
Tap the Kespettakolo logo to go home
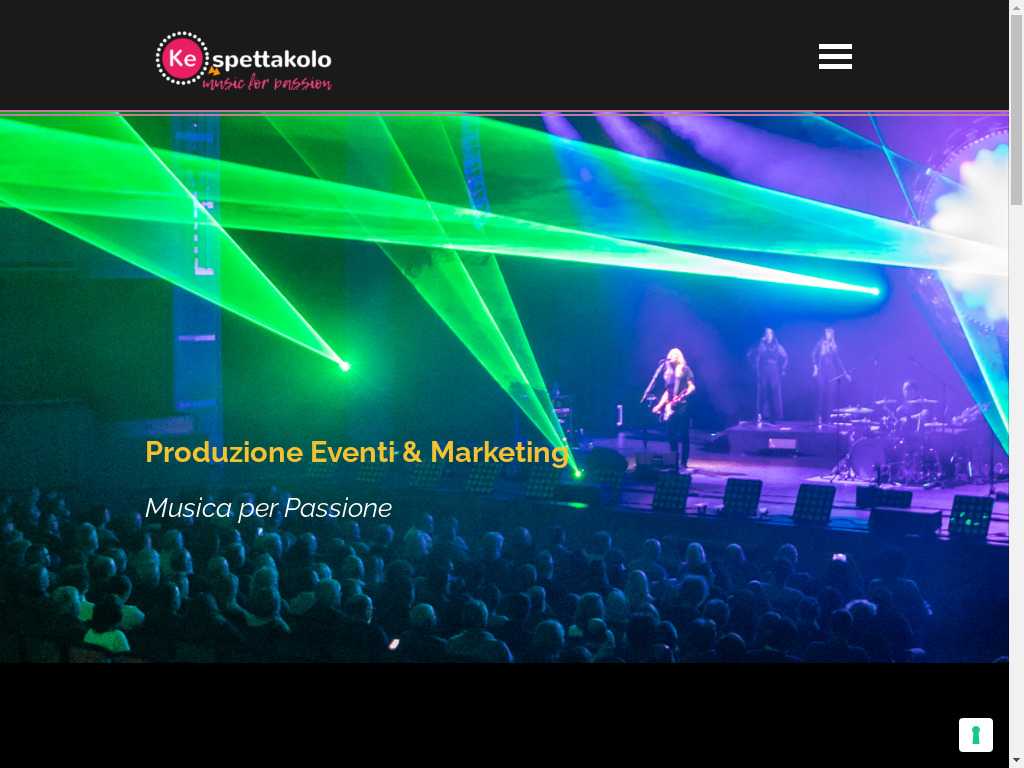(243, 61)
